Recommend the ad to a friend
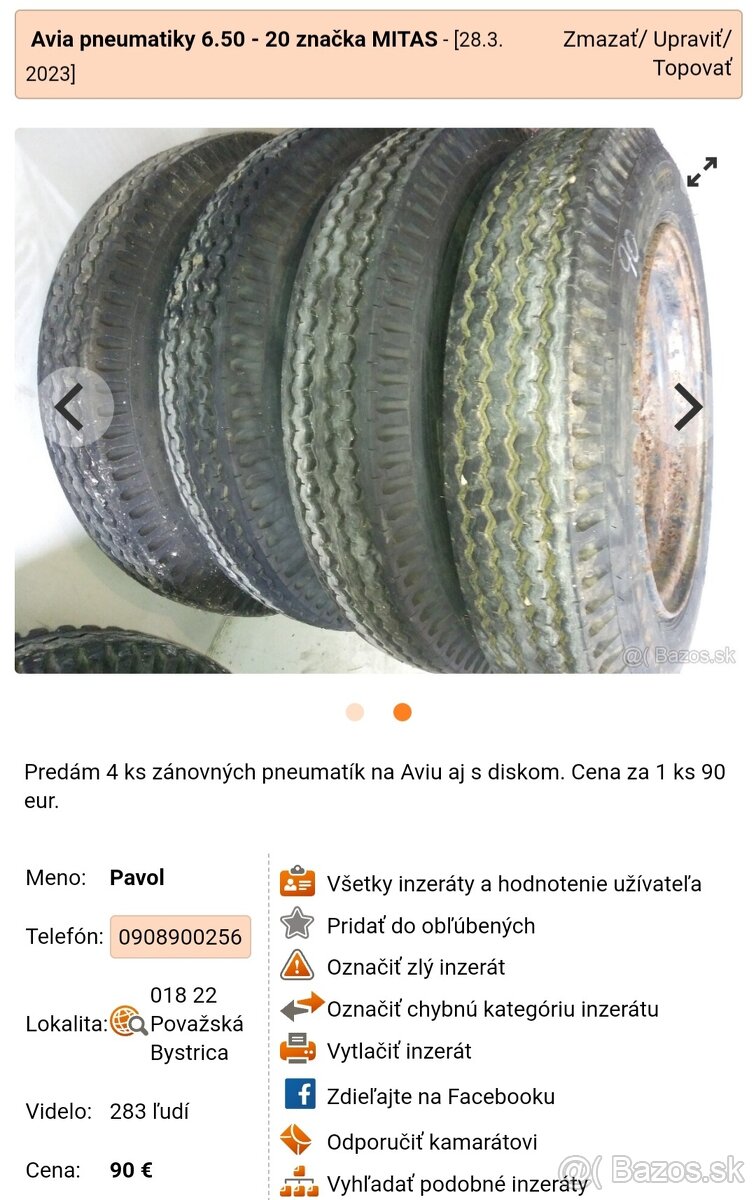 (x=431, y=1142)
